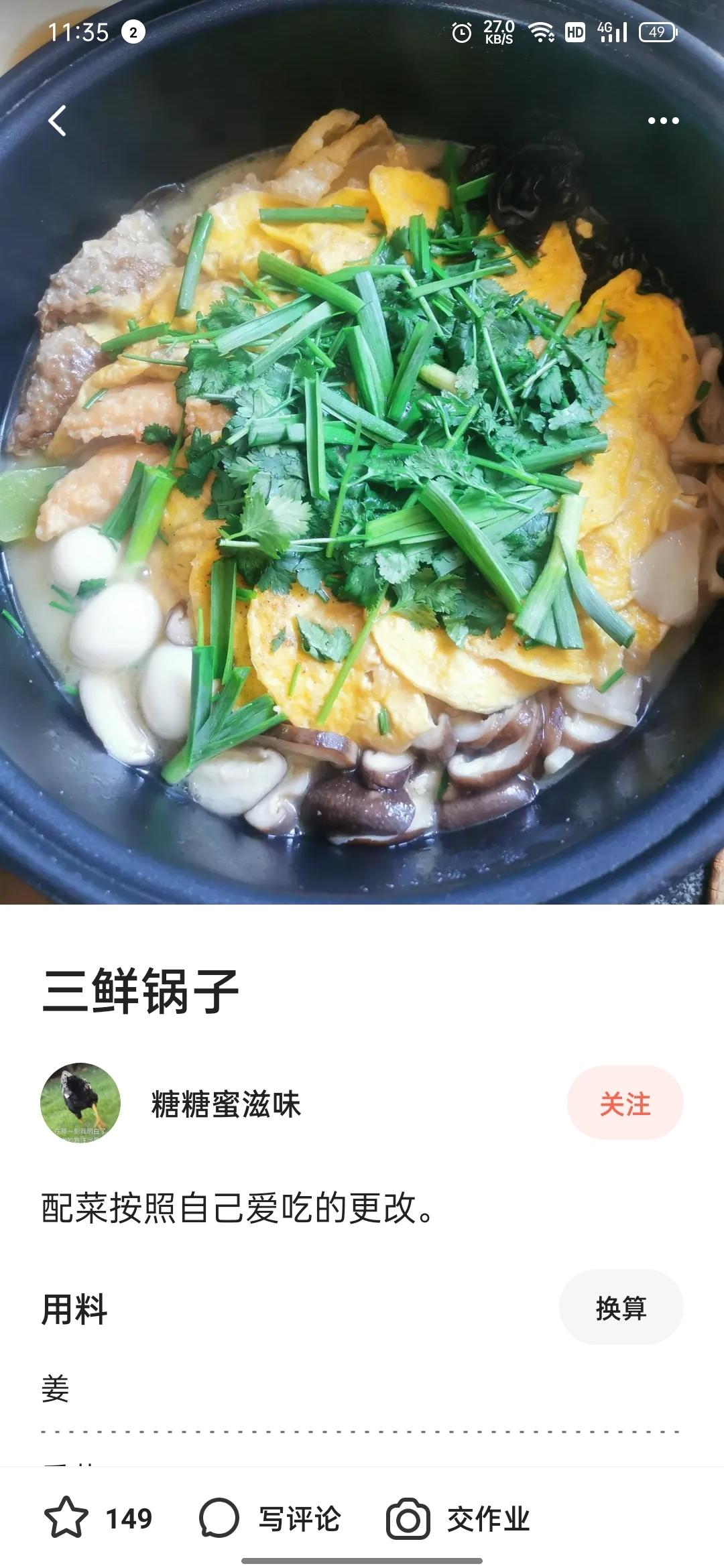
Task: Follow 糖糖蜜滋味 with the 关注 button
Action: [x=625, y=1103]
